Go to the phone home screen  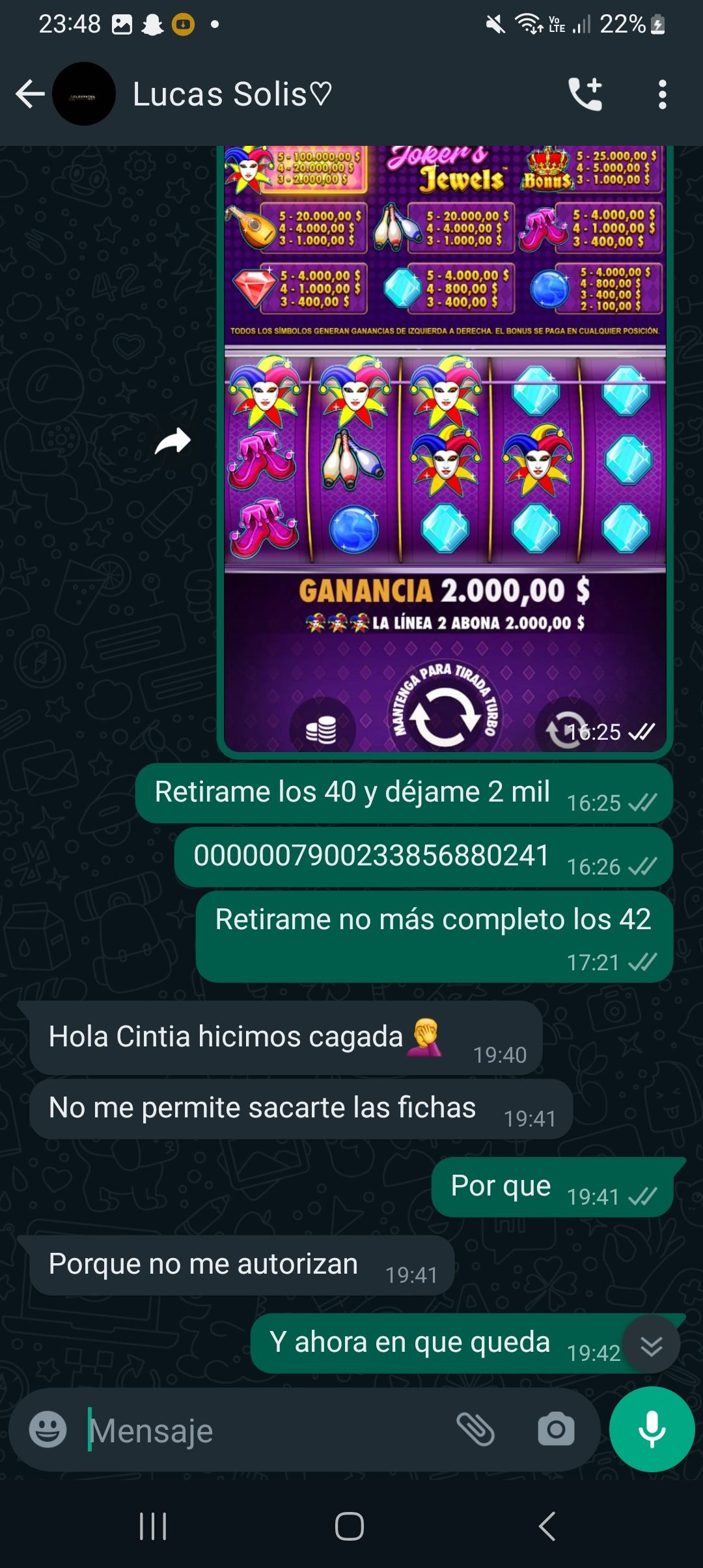point(350,1526)
